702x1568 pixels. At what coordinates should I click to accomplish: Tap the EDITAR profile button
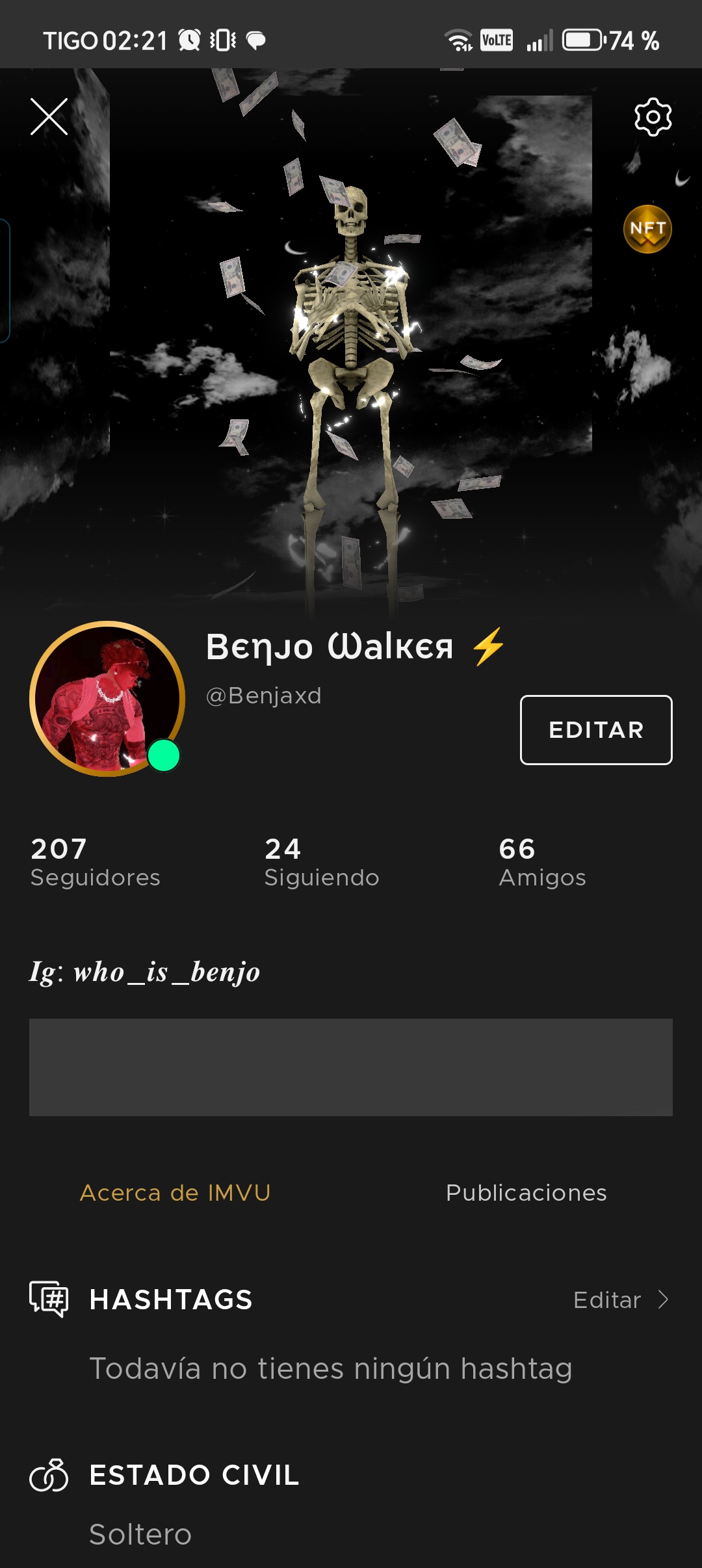[x=596, y=730]
